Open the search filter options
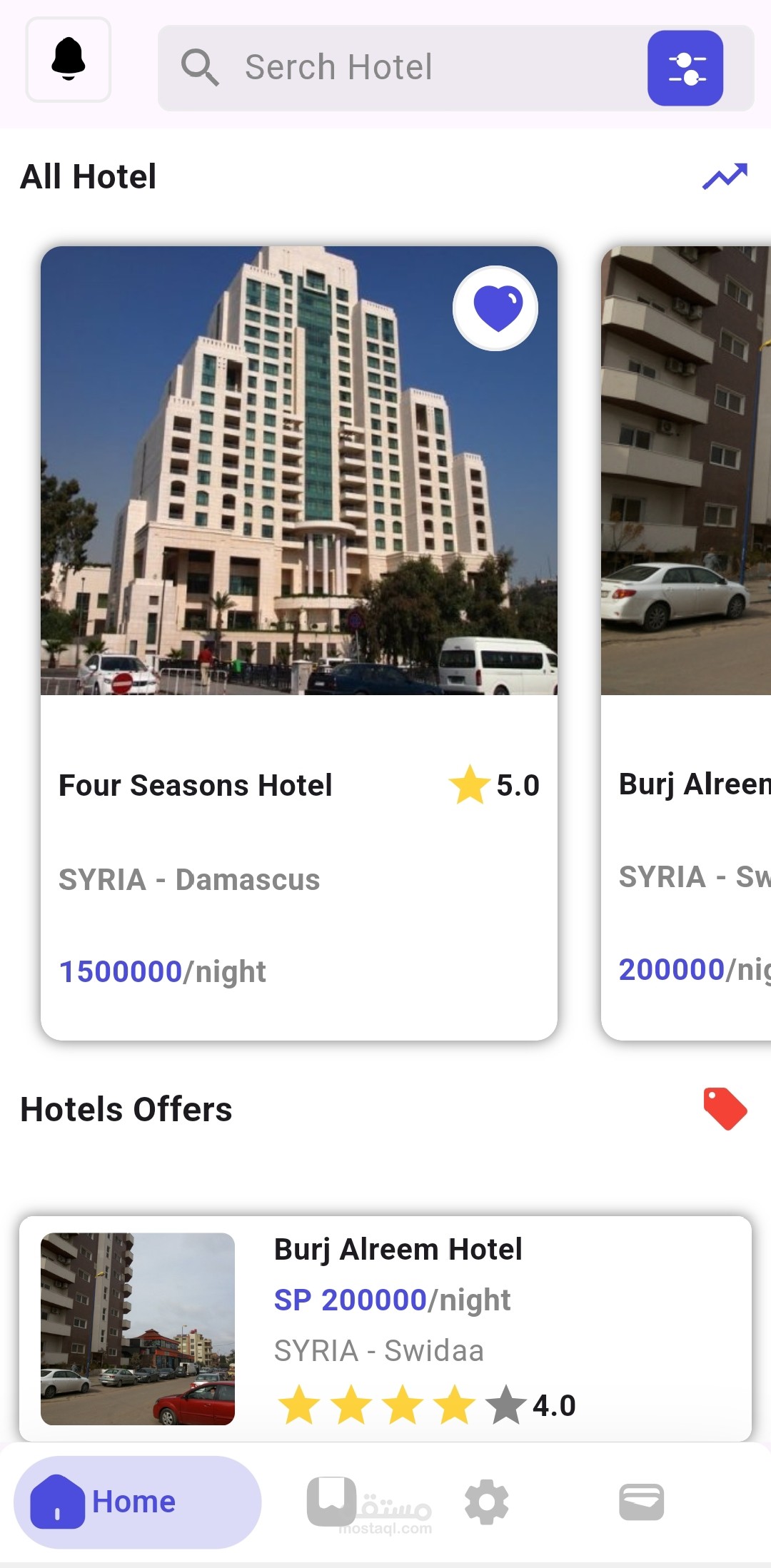 pyautogui.click(x=685, y=68)
